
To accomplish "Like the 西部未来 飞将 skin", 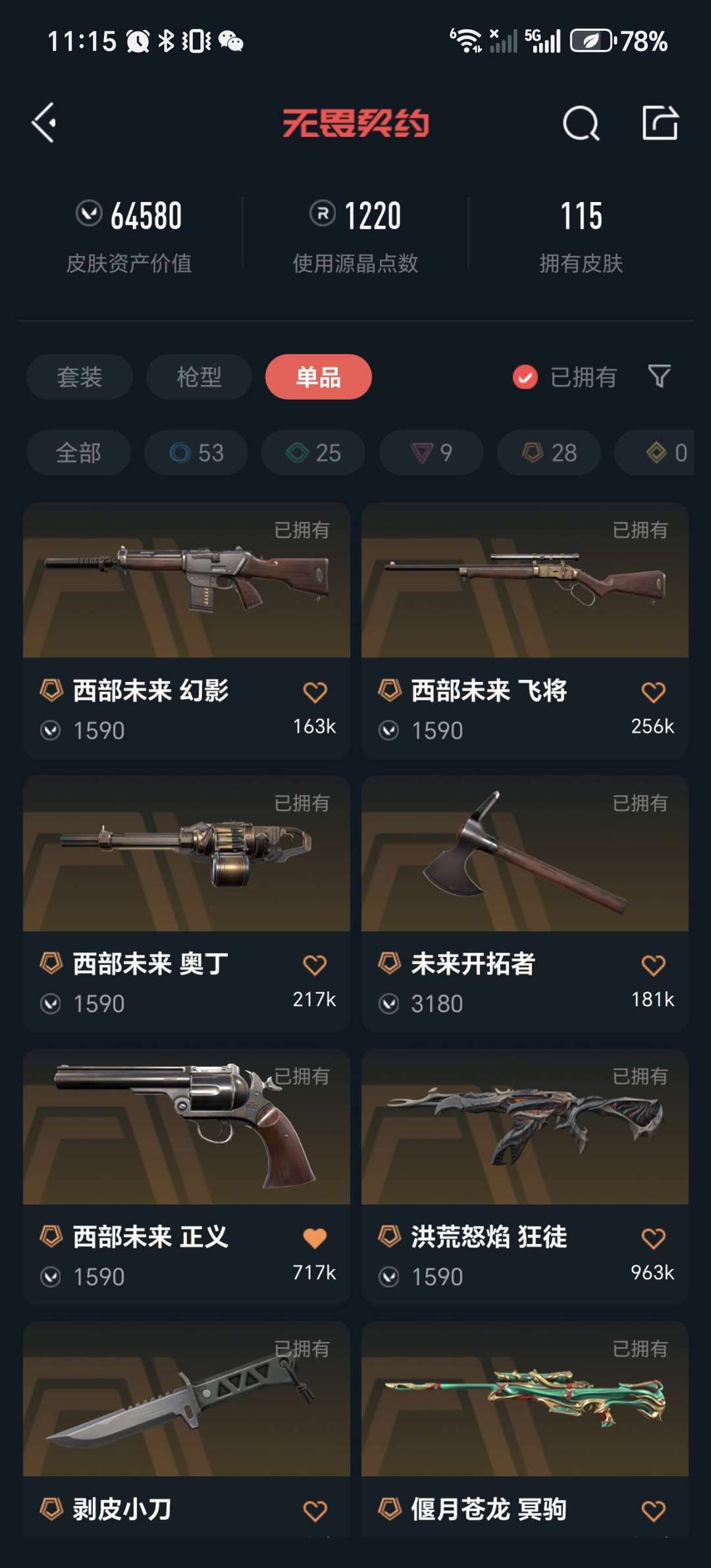I will 653,692.
